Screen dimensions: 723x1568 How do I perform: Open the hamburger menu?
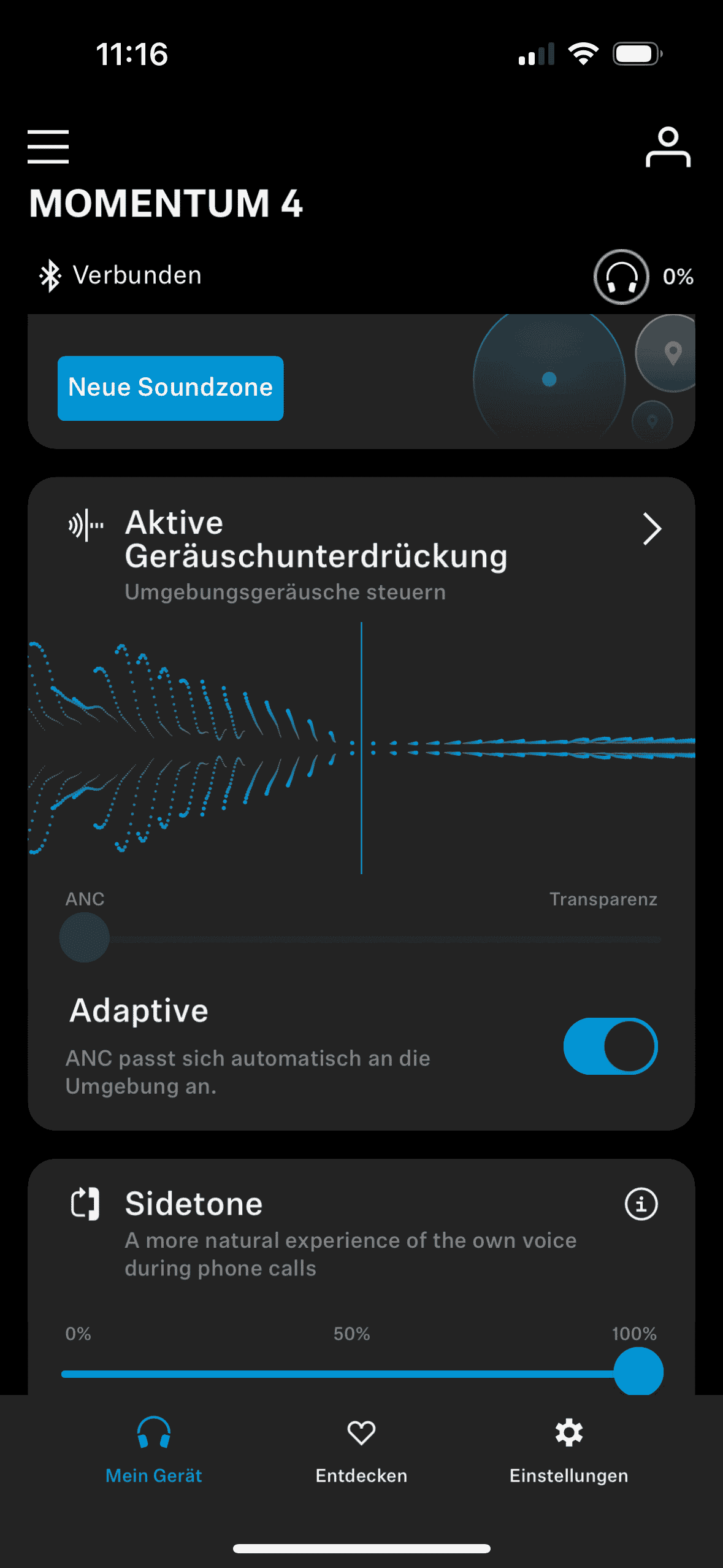pyautogui.click(x=48, y=147)
